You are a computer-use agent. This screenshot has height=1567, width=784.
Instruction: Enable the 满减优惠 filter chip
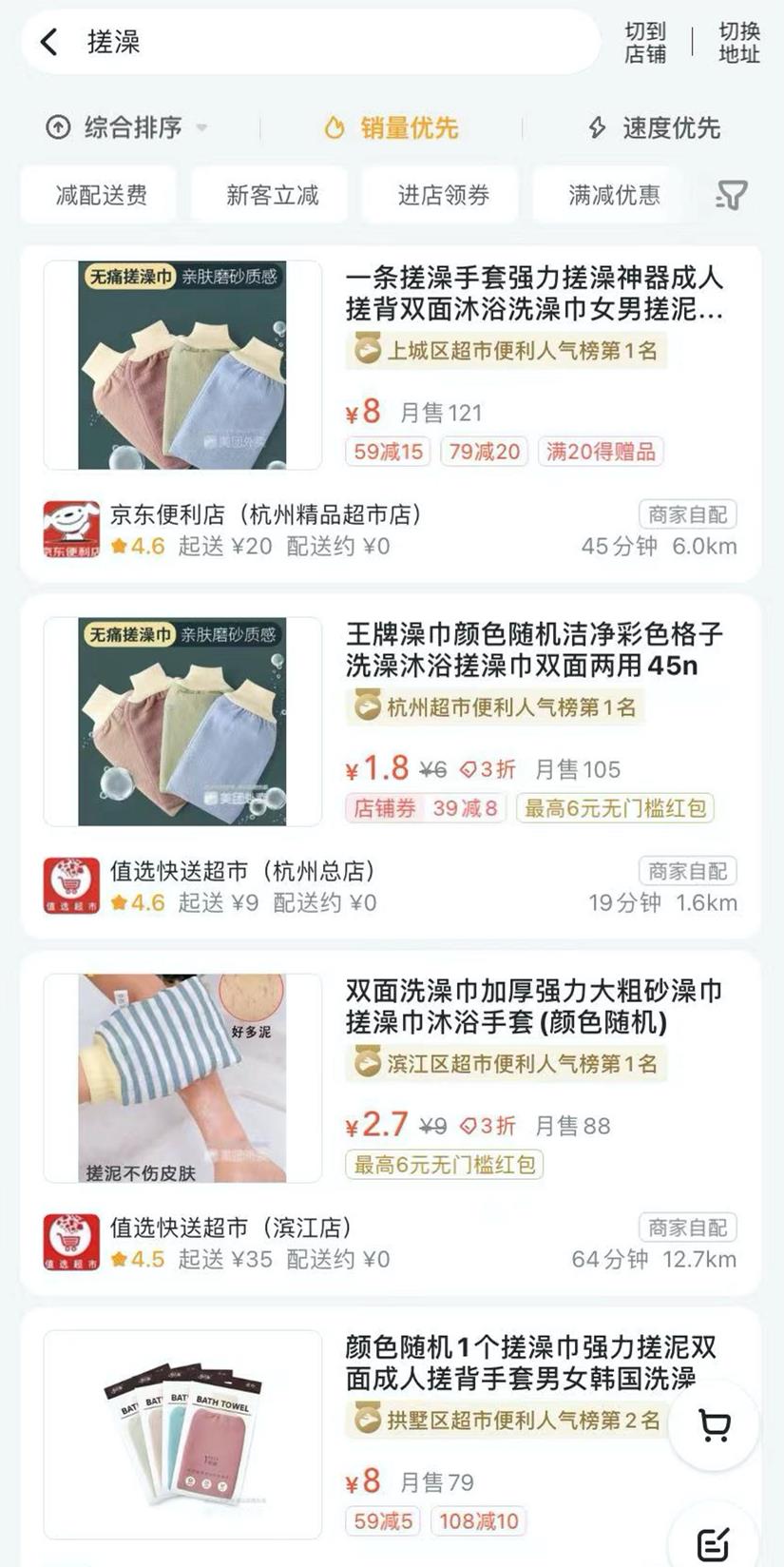pos(614,195)
